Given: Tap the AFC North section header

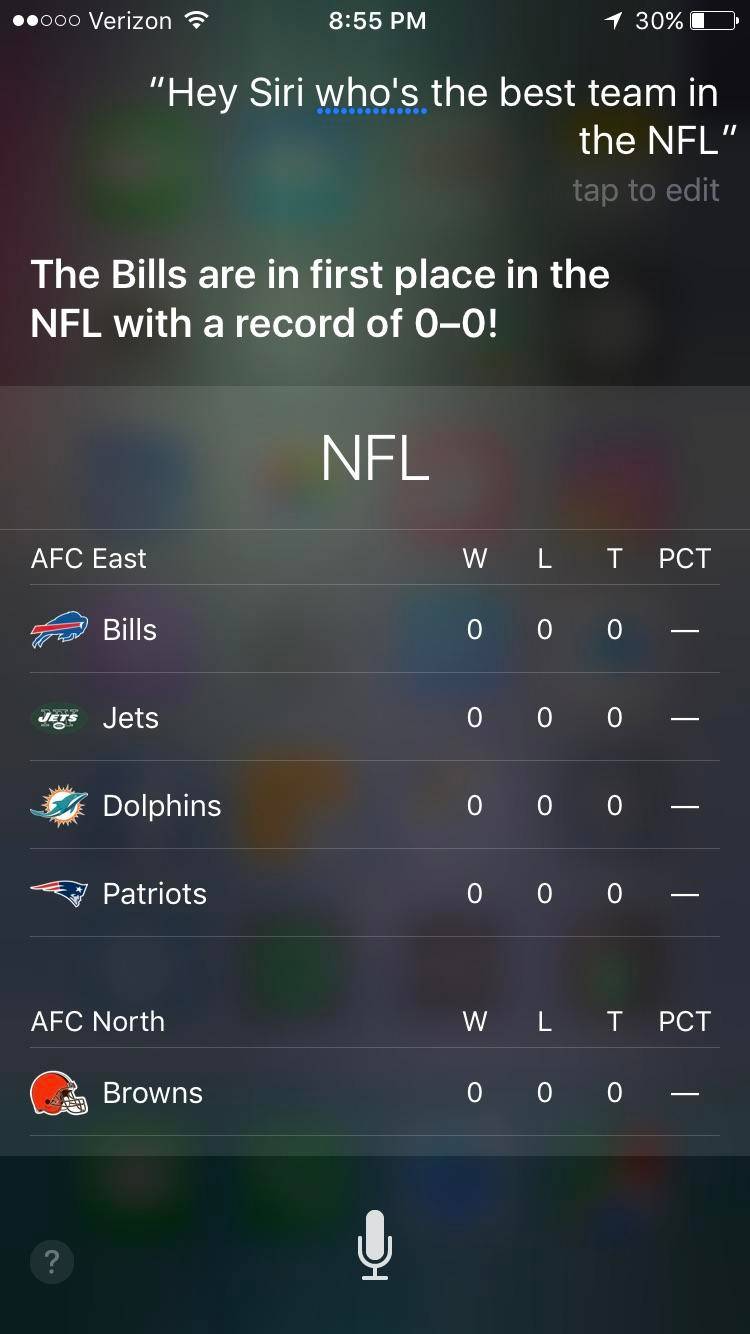Looking at the screenshot, I should coord(96,1020).
